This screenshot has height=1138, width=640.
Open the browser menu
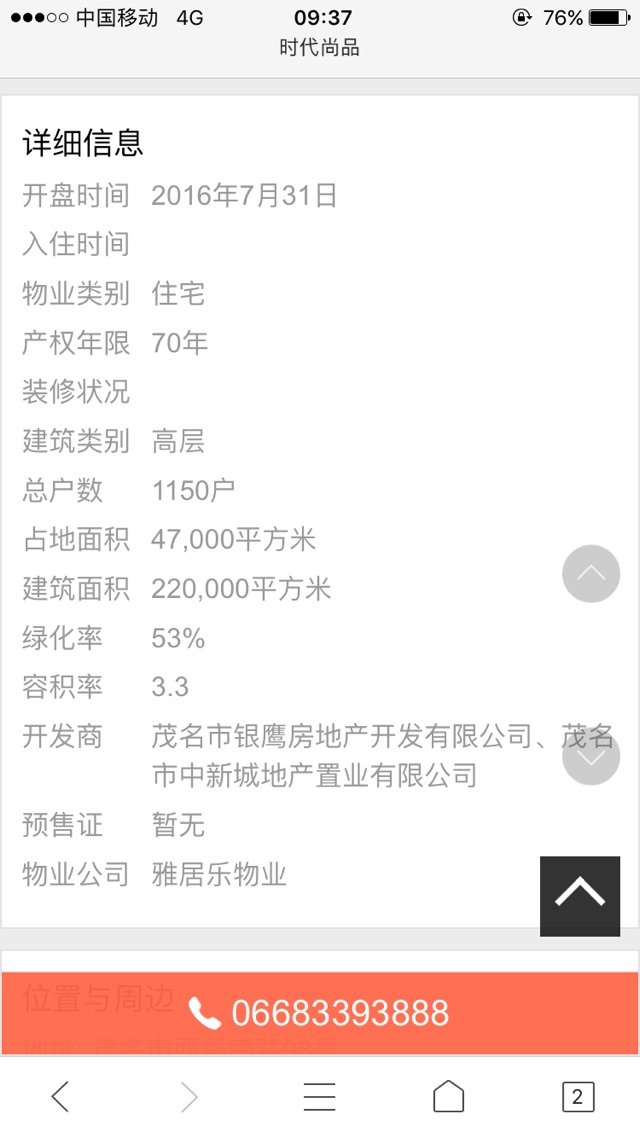point(320,1097)
